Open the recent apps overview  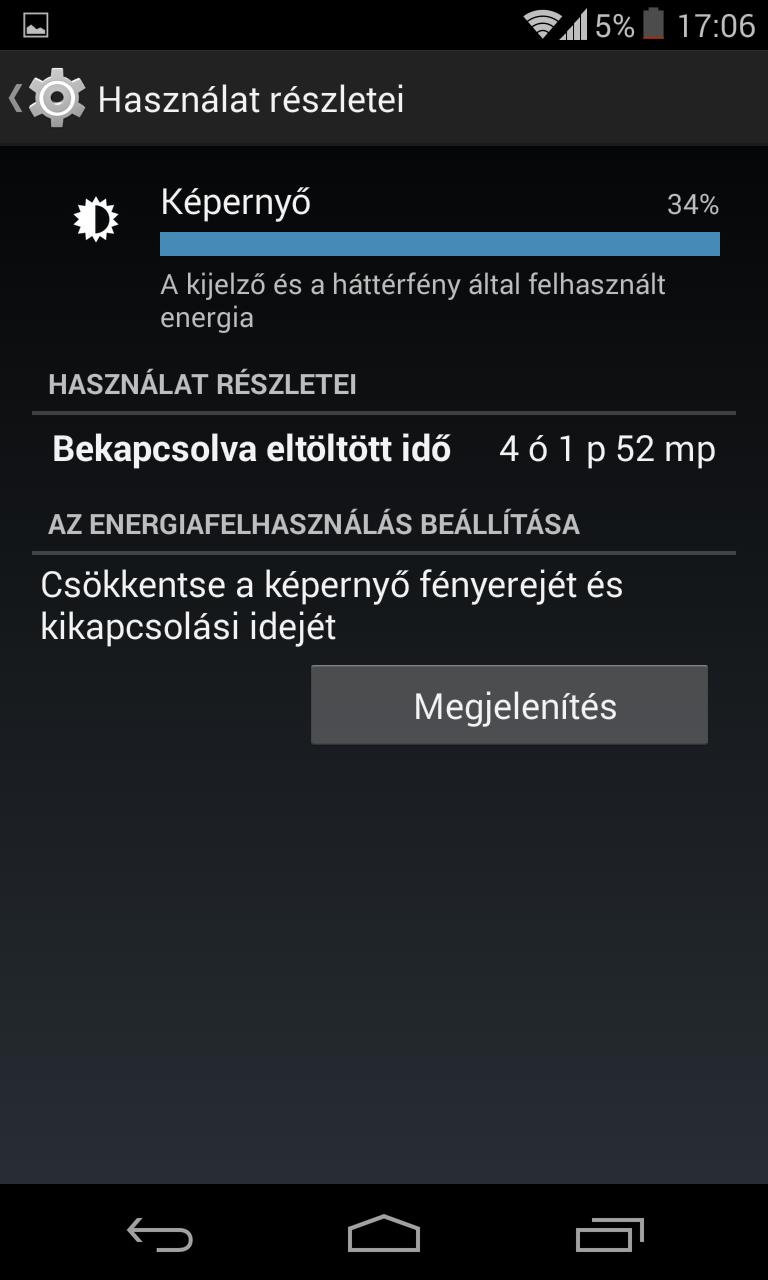click(609, 1234)
